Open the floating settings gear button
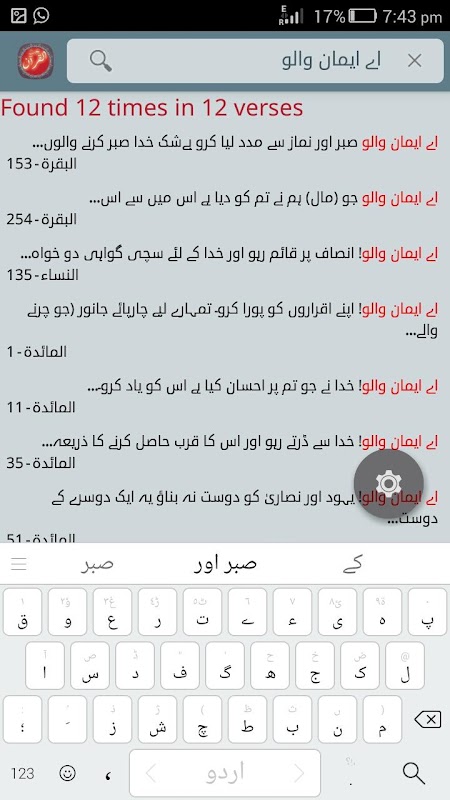Screen dimensions: 450x800 389,483
